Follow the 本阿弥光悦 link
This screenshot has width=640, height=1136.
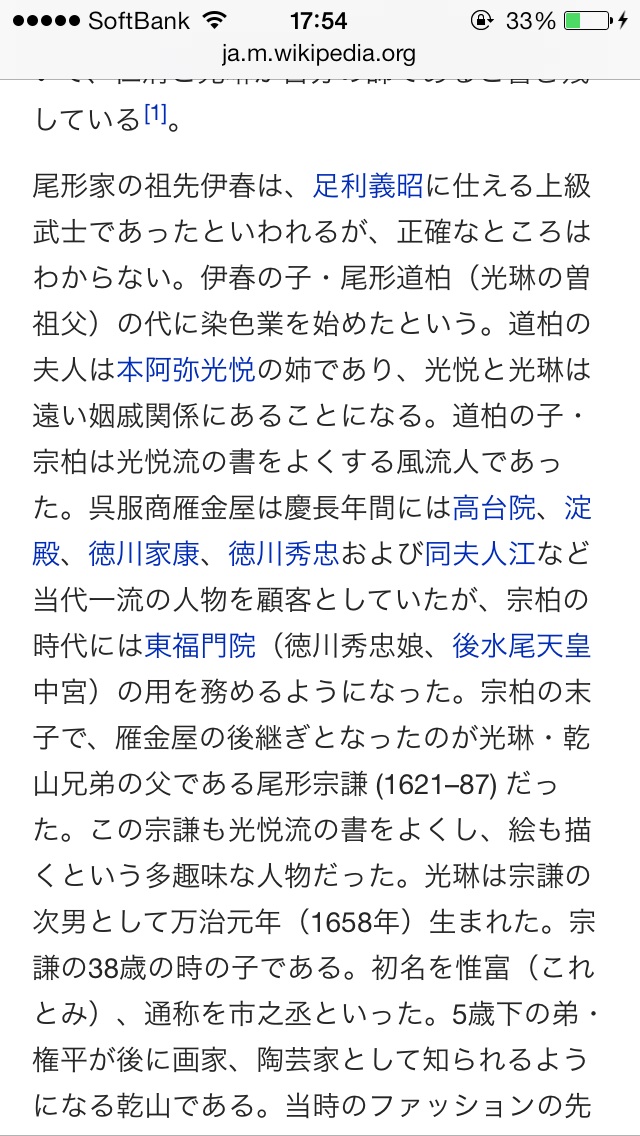point(186,371)
